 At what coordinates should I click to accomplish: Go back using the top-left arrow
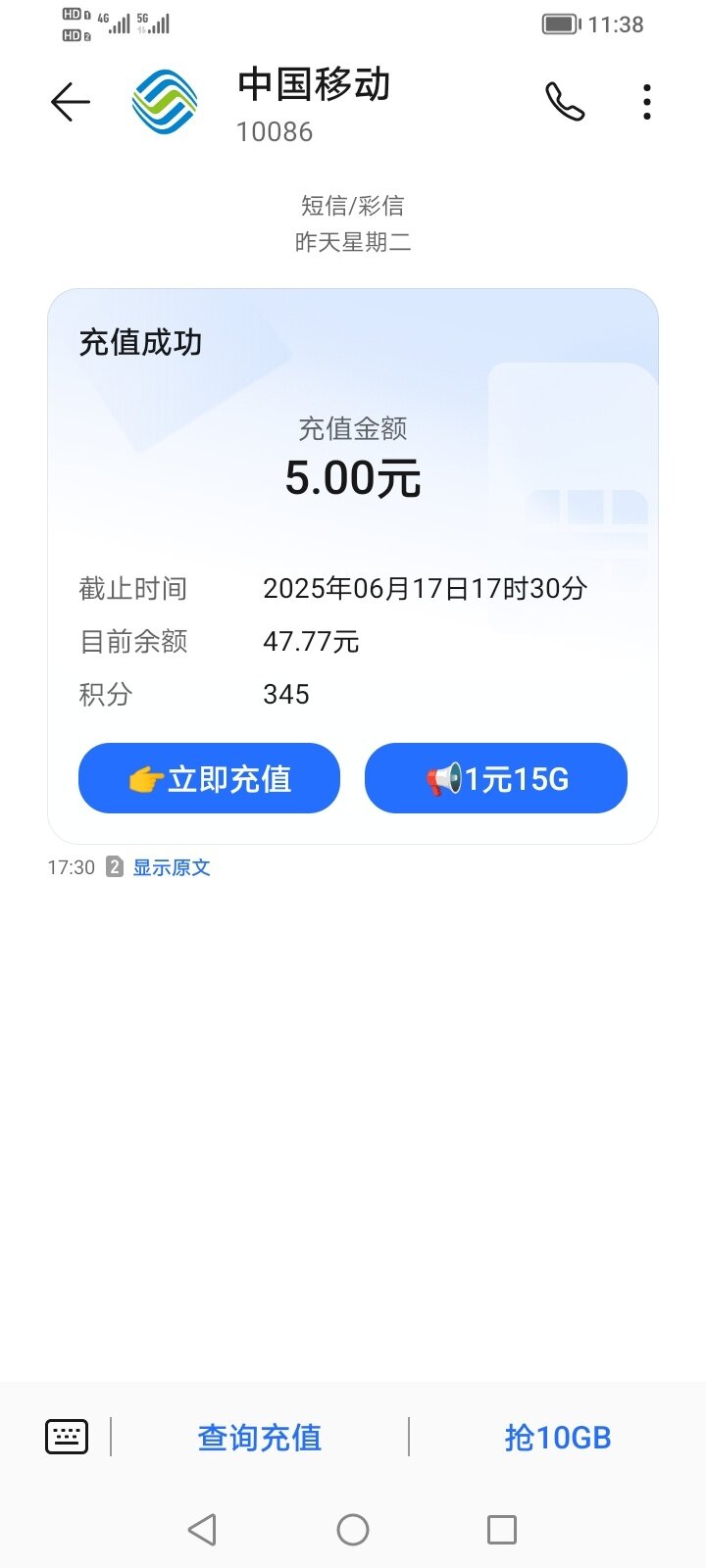pos(71,102)
